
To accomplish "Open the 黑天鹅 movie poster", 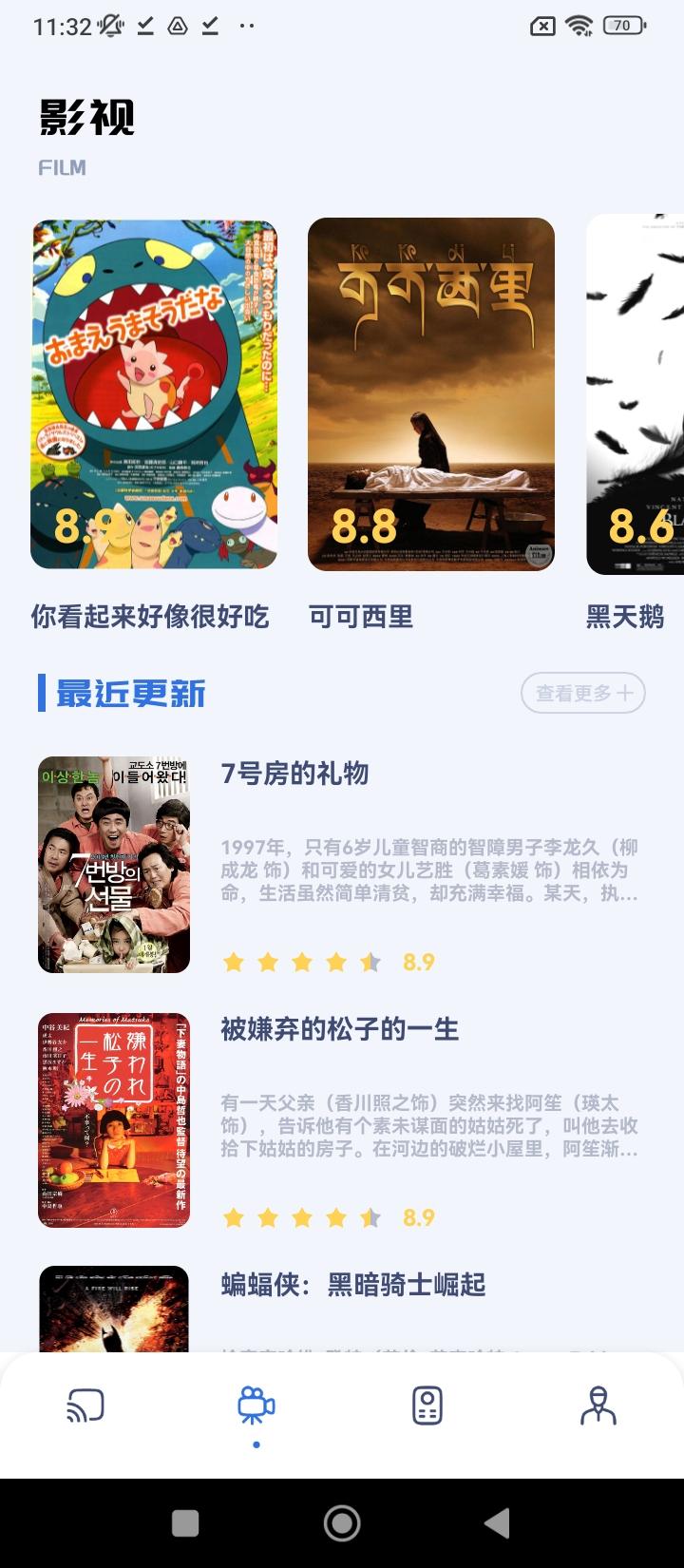I will click(635, 394).
